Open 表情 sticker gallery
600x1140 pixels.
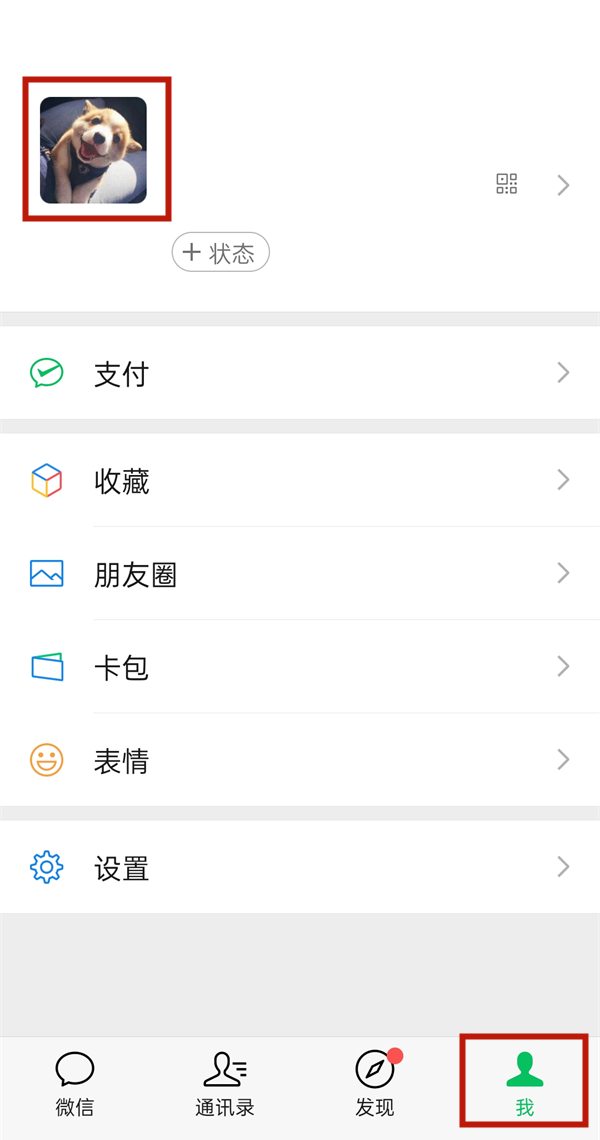tap(300, 761)
